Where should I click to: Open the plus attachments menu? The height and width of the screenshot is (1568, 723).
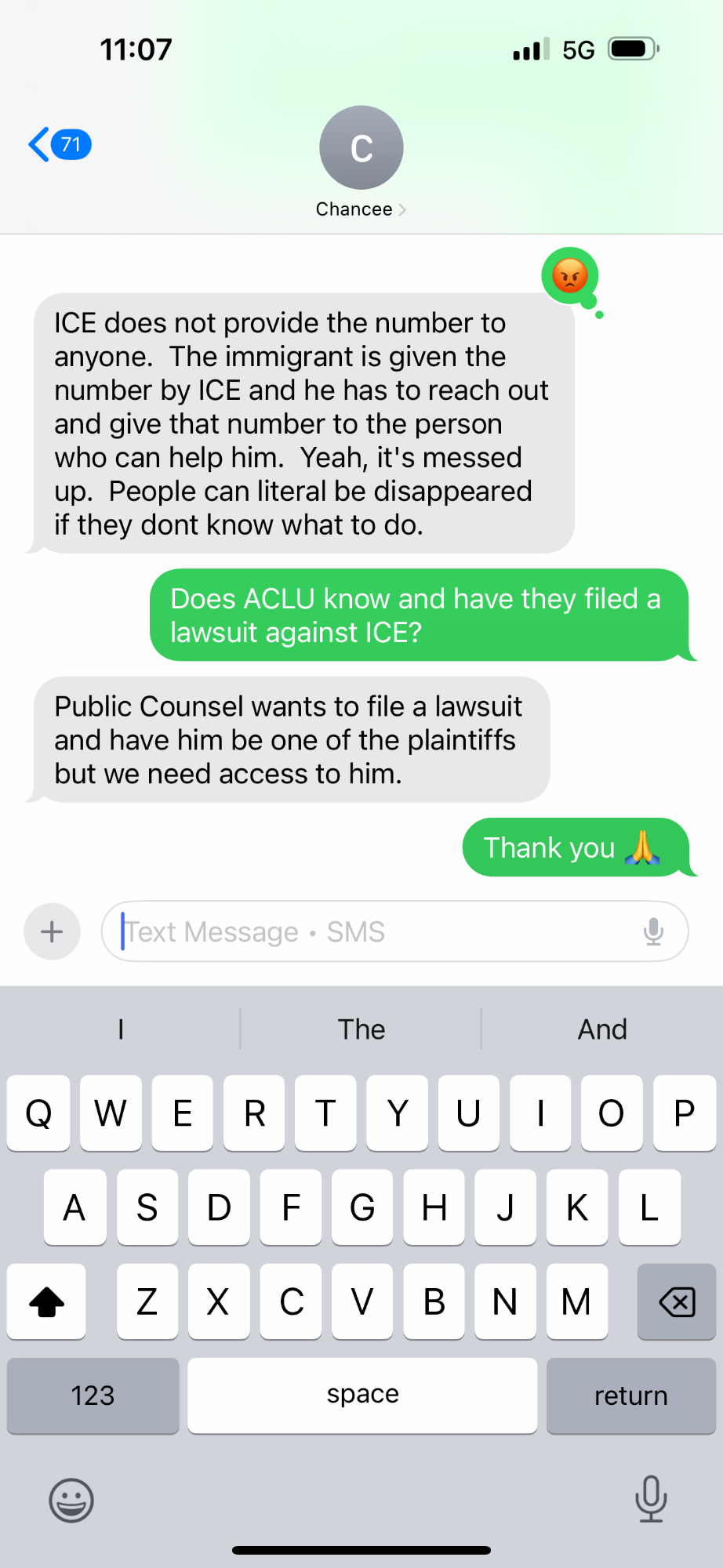(x=52, y=931)
